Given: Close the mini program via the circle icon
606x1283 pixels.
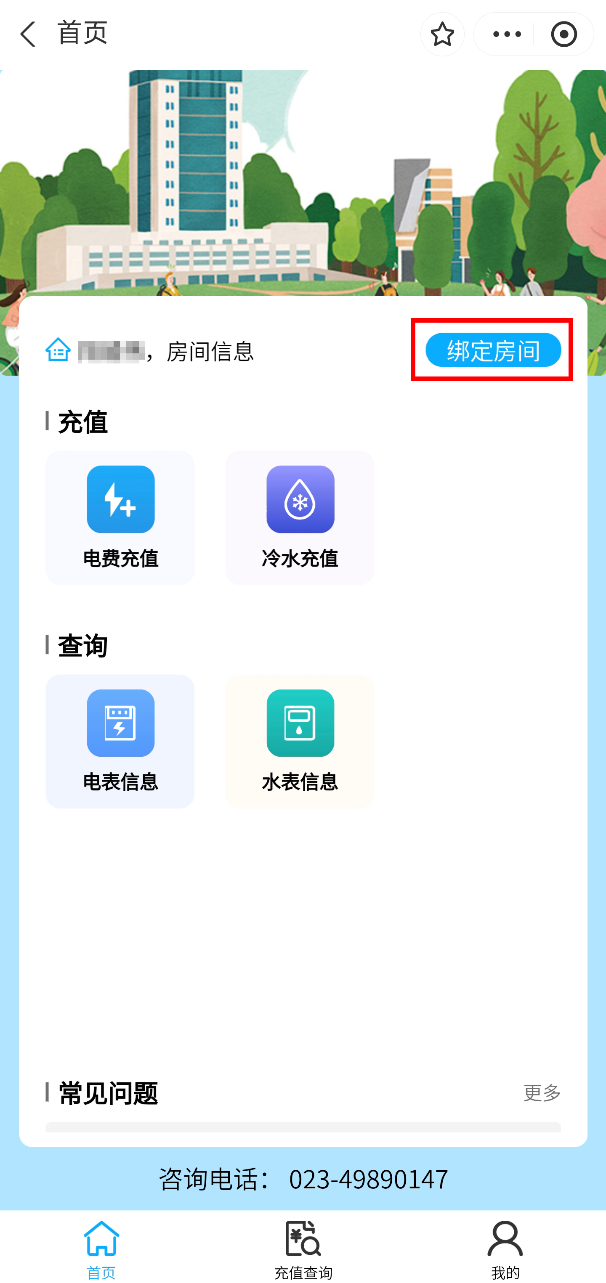Looking at the screenshot, I should [564, 35].
